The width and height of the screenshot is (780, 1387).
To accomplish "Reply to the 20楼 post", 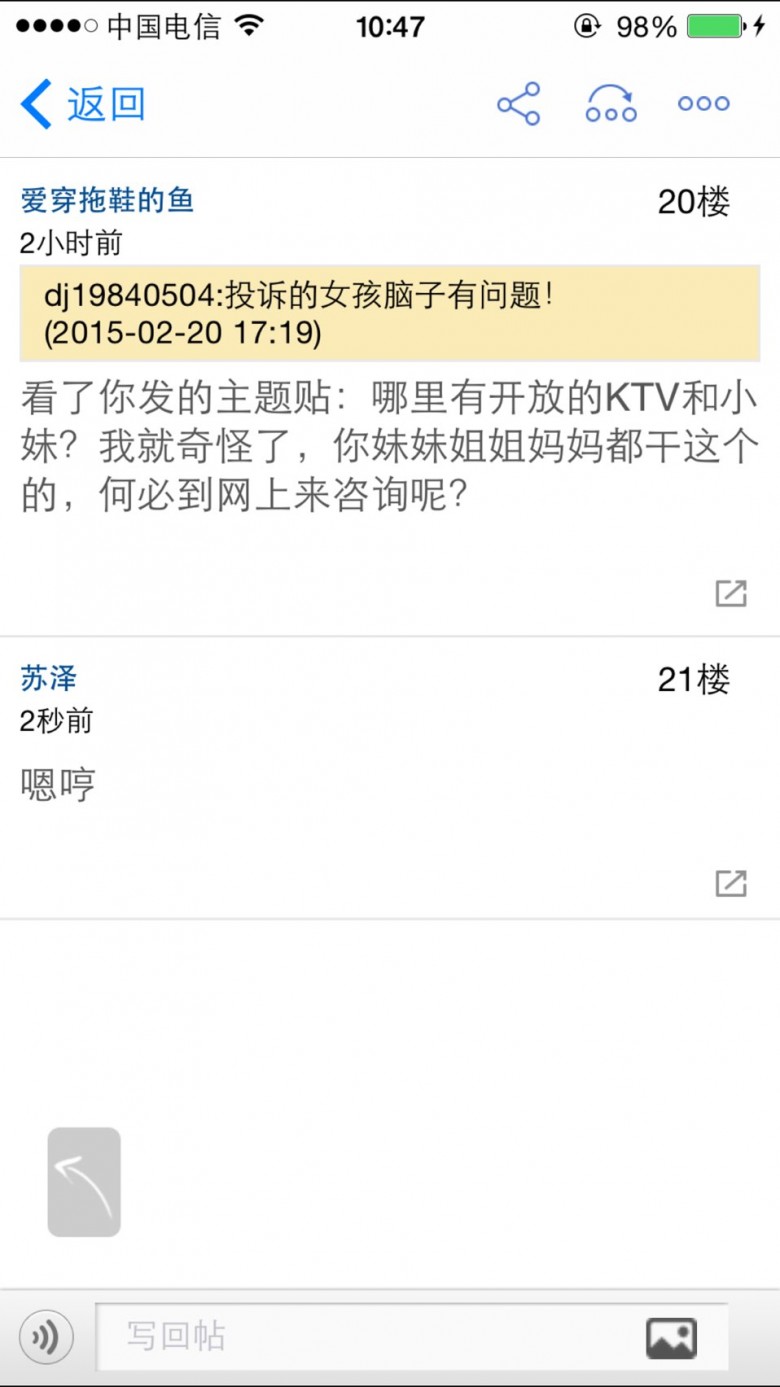I will pos(731,593).
